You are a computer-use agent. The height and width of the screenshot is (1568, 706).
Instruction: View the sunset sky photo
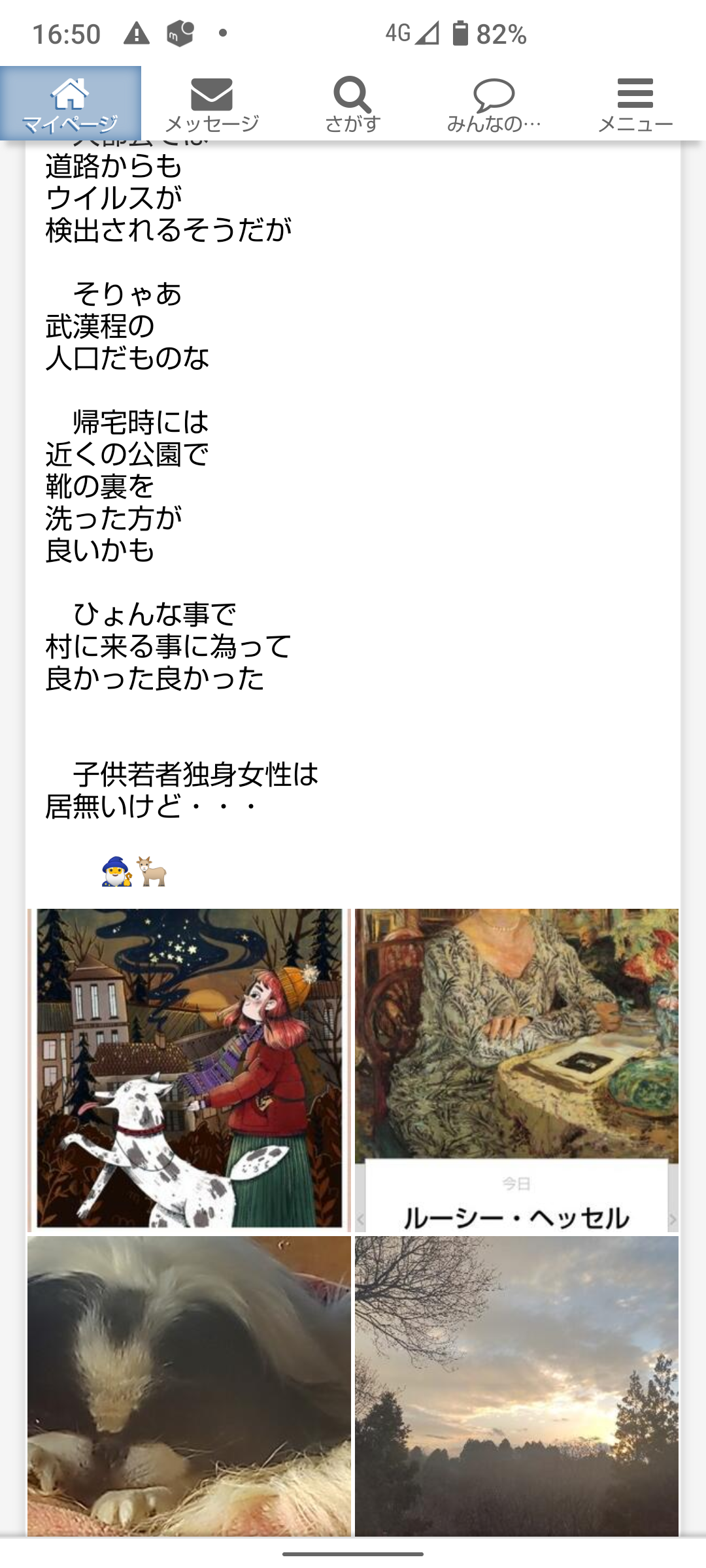point(516,1385)
